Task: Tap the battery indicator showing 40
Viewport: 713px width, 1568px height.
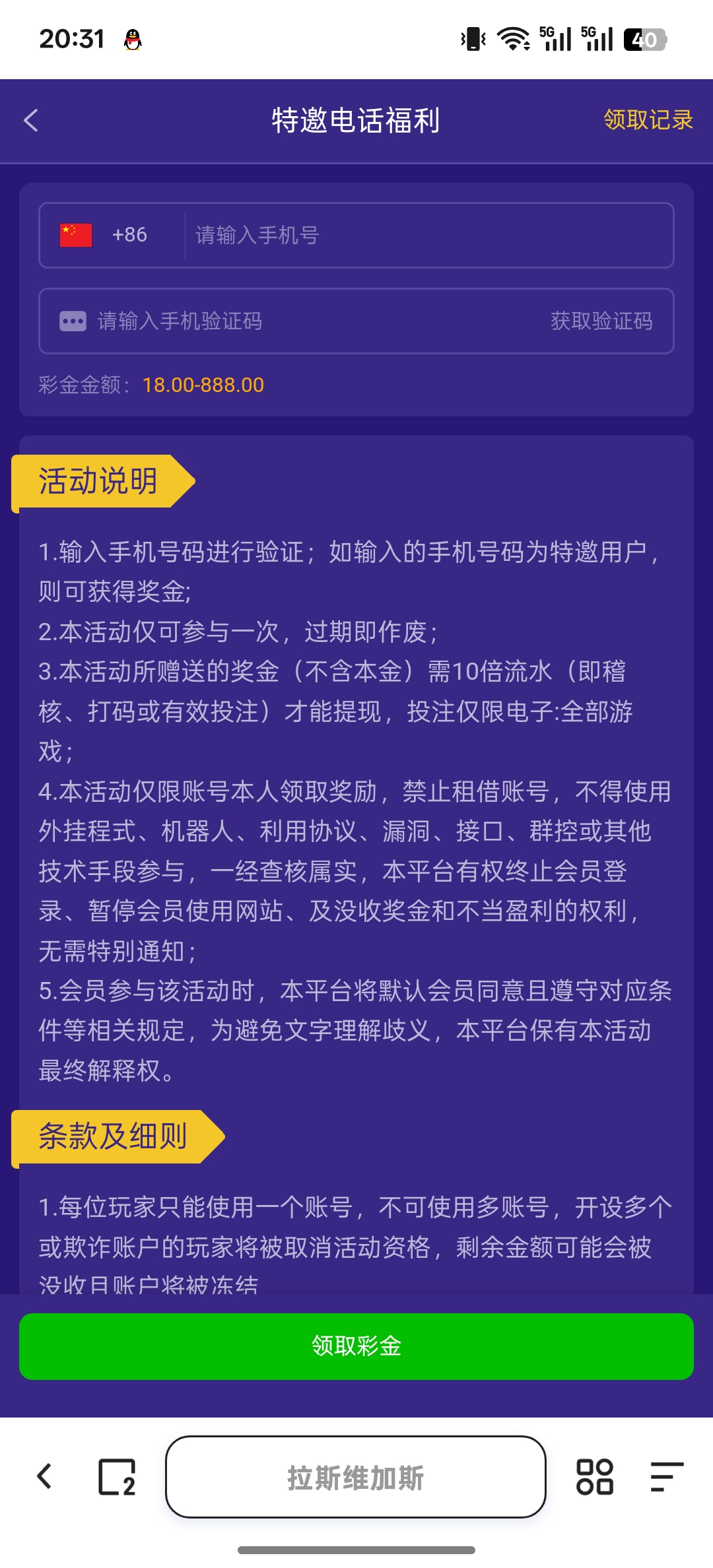Action: (644, 40)
